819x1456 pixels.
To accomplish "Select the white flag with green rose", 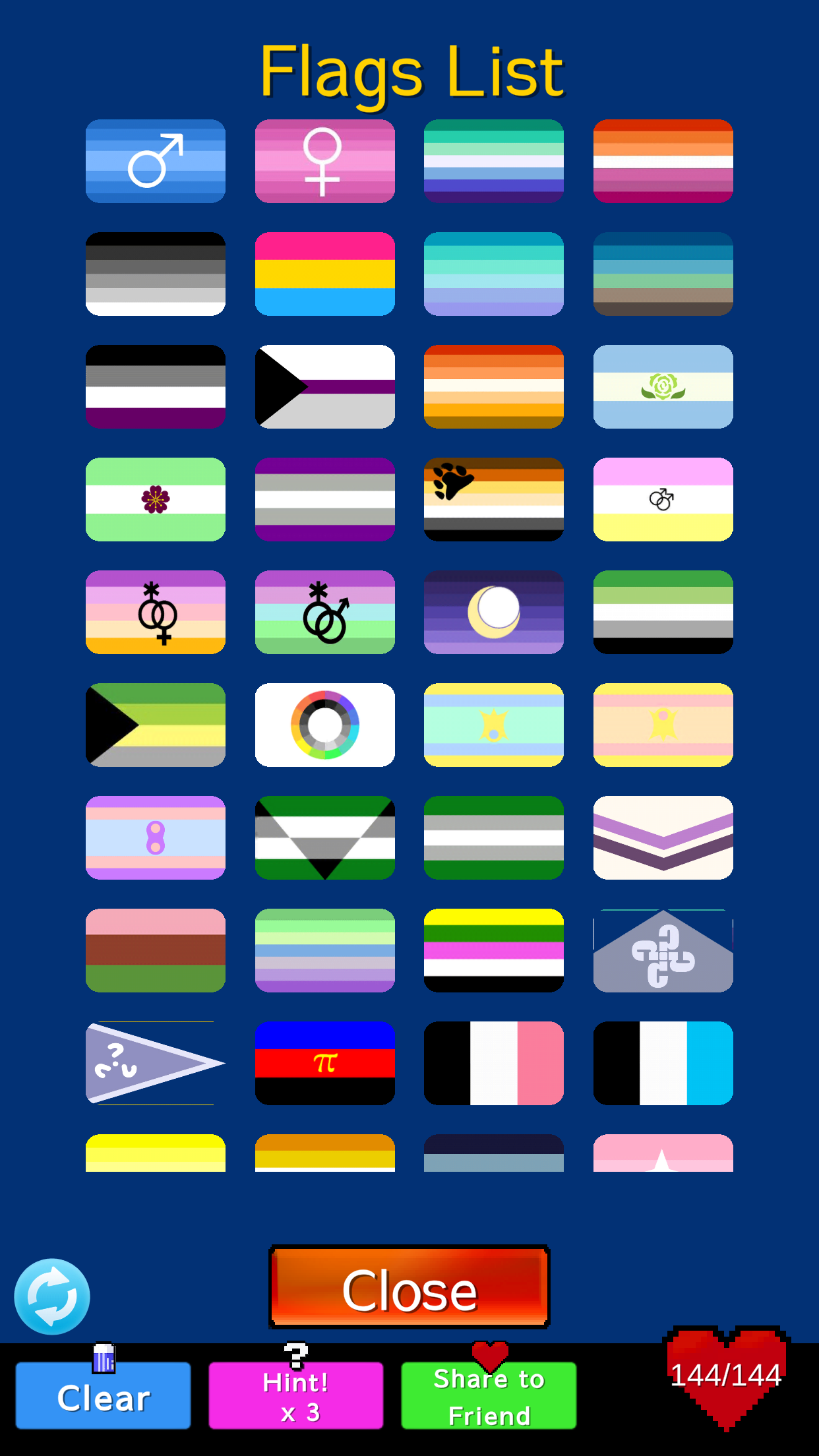I will (662, 387).
